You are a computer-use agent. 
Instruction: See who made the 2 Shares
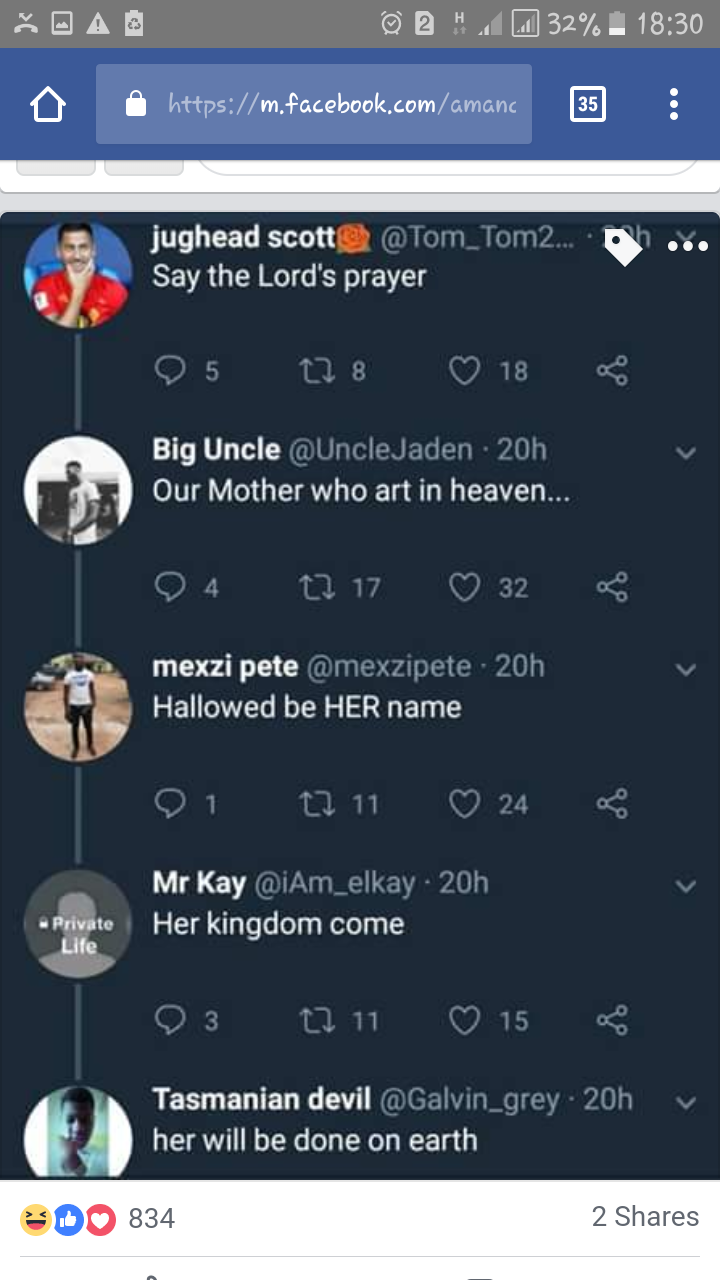pos(645,1217)
